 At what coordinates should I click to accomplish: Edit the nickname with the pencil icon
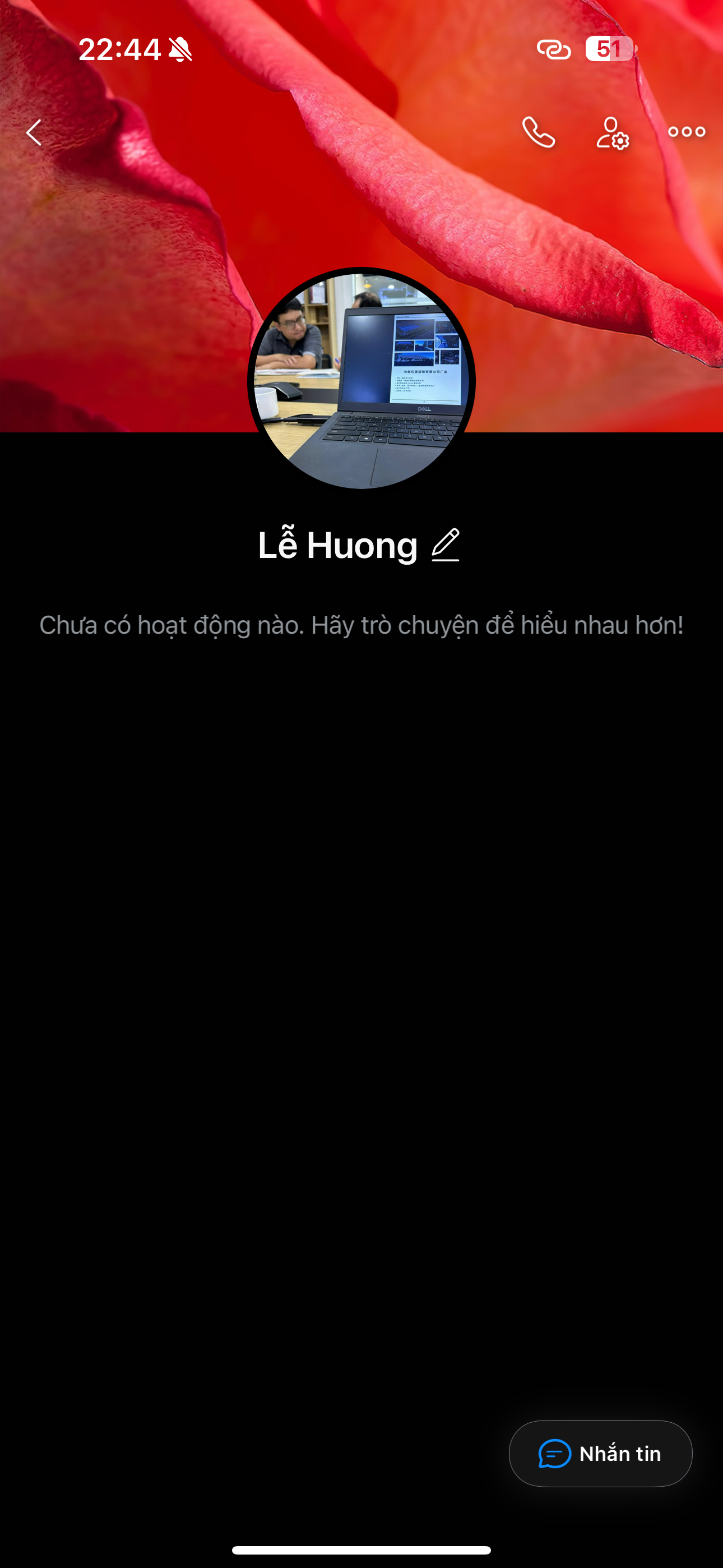coord(446,545)
